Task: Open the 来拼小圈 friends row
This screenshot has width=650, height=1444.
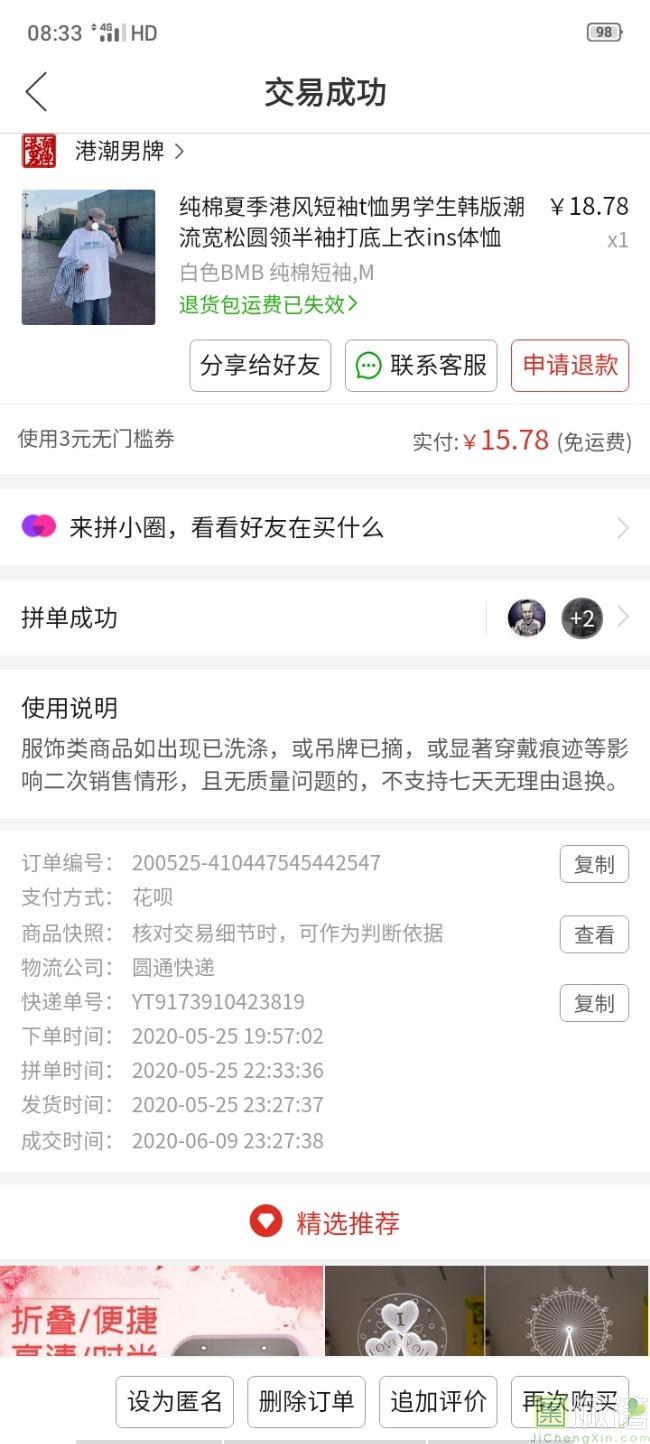Action: (324, 527)
